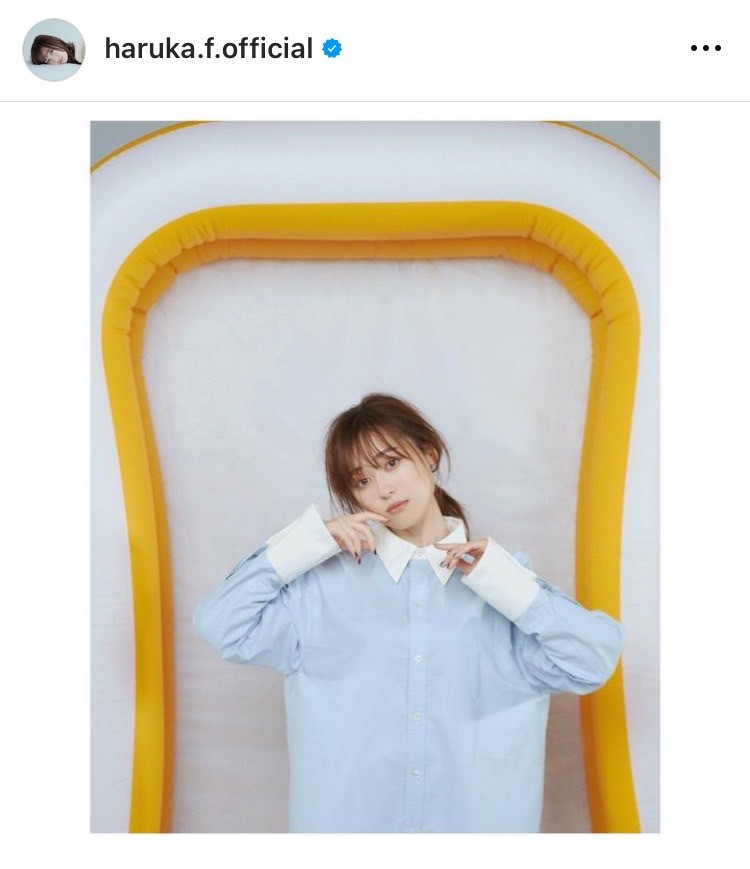Screen dimensions: 750x869
Task: Open the post photo
Action: coord(375,477)
